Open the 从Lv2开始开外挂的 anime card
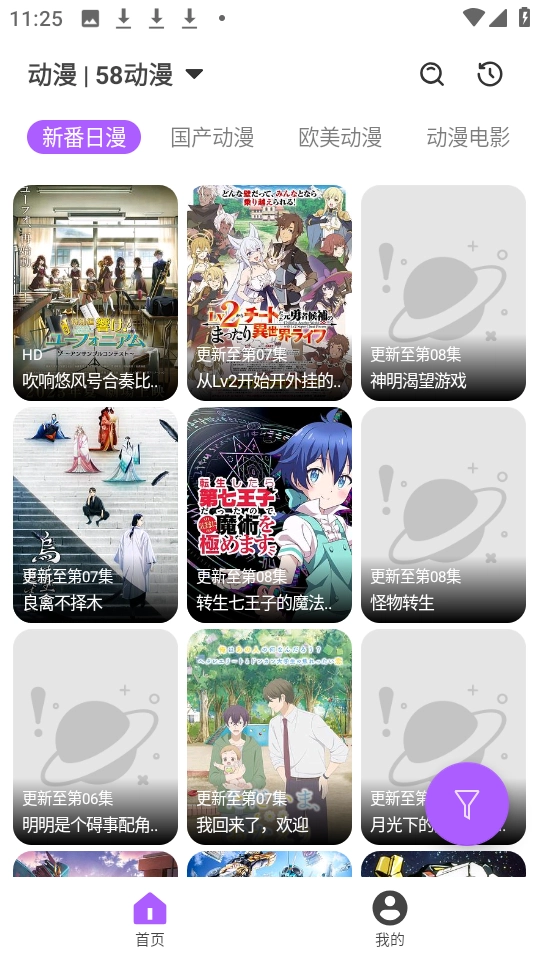540x960 pixels. point(269,293)
